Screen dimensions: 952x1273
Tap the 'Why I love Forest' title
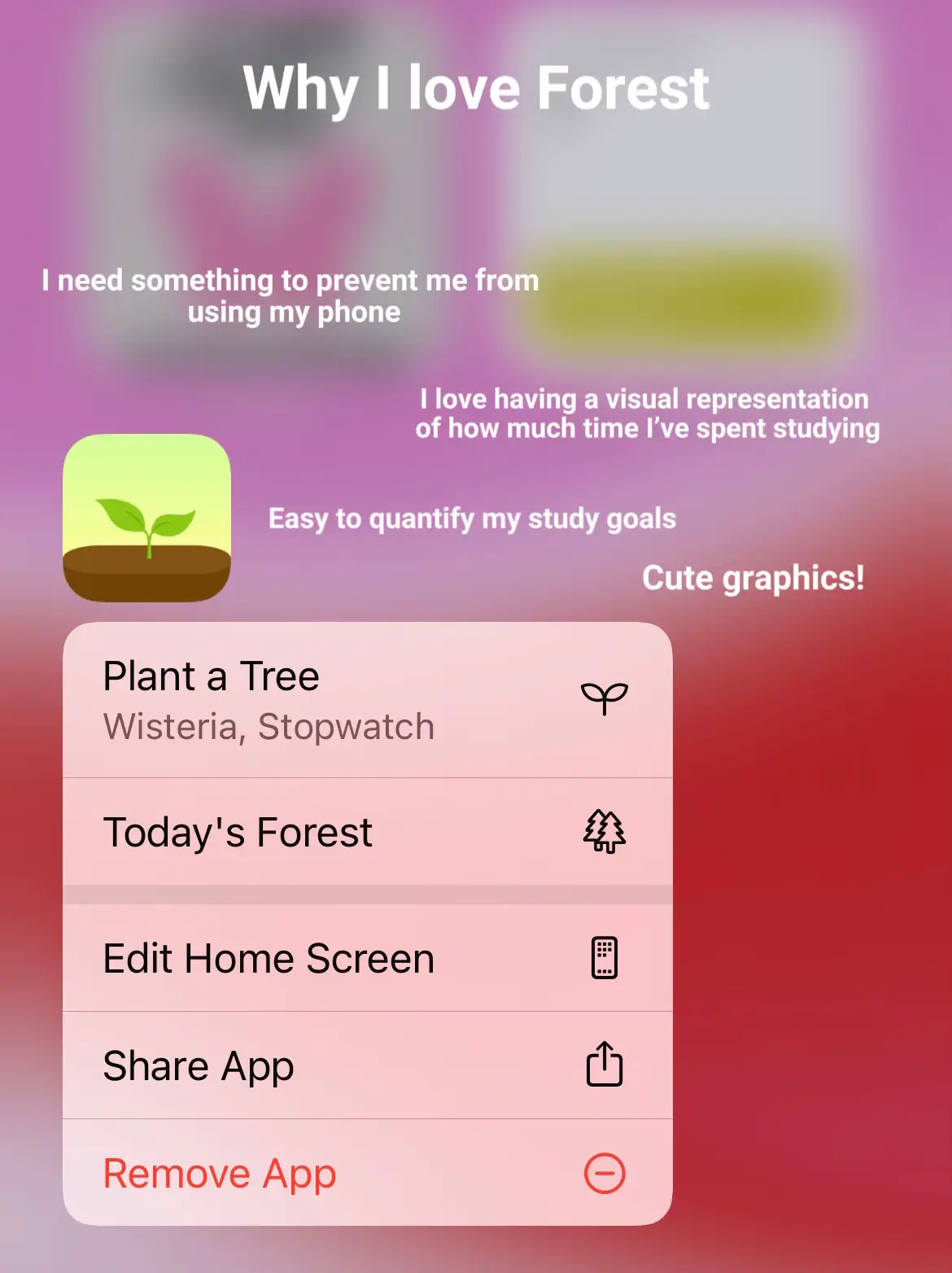pyautogui.click(x=476, y=87)
